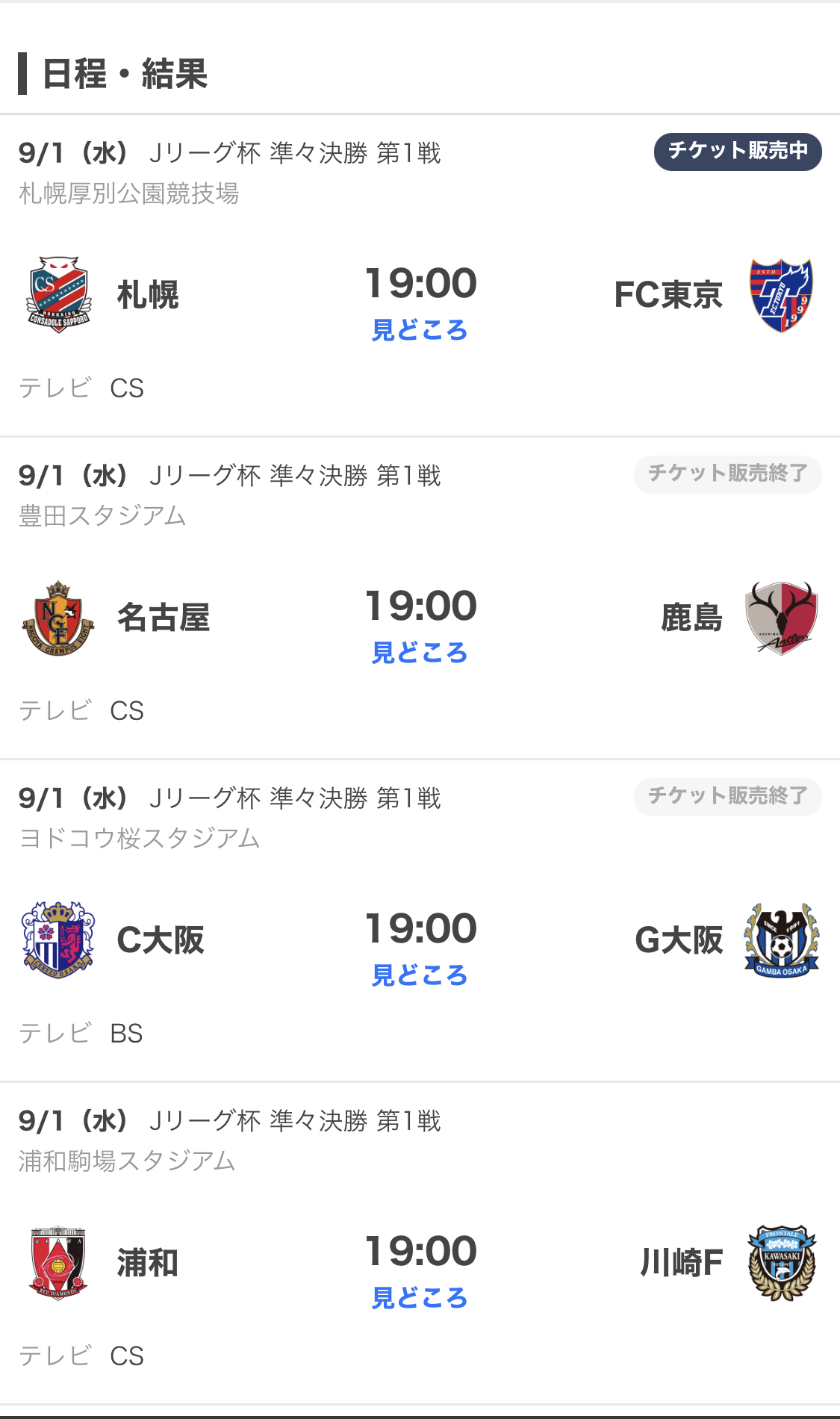Open 見どころ for 名古屋 vs 鹿島

(420, 652)
